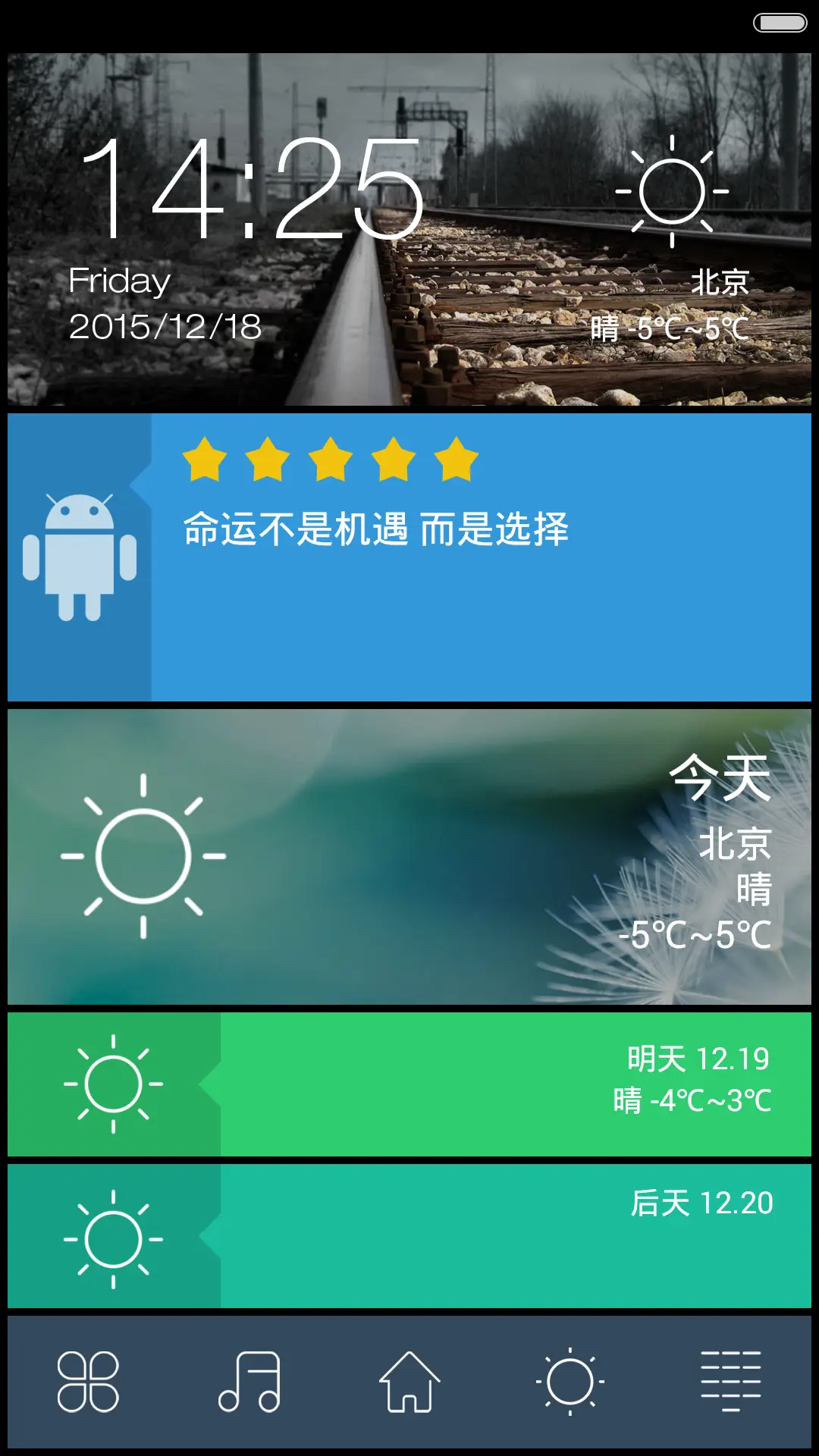
Task: Switch to the music tab
Action: click(x=249, y=1382)
